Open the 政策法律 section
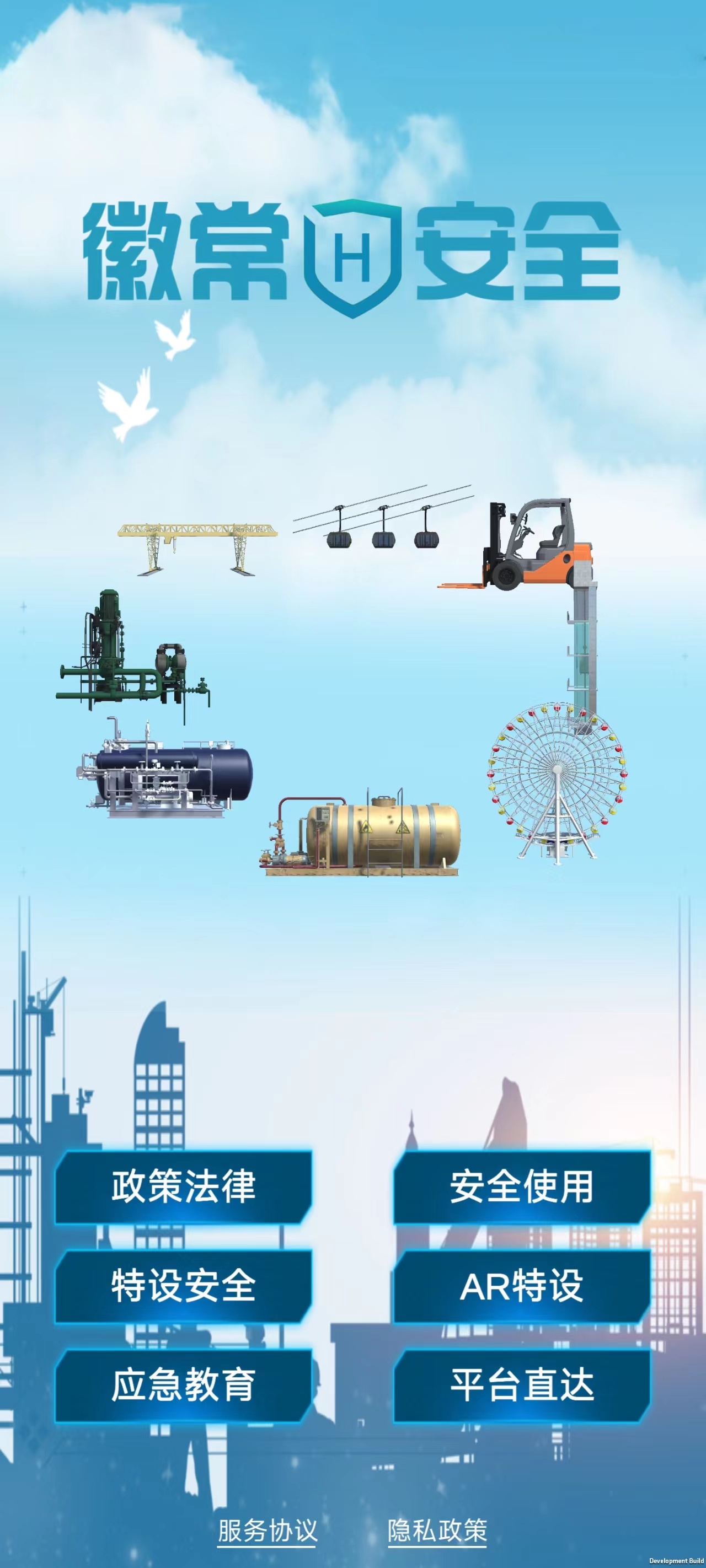This screenshot has width=706, height=1568. (x=183, y=1186)
